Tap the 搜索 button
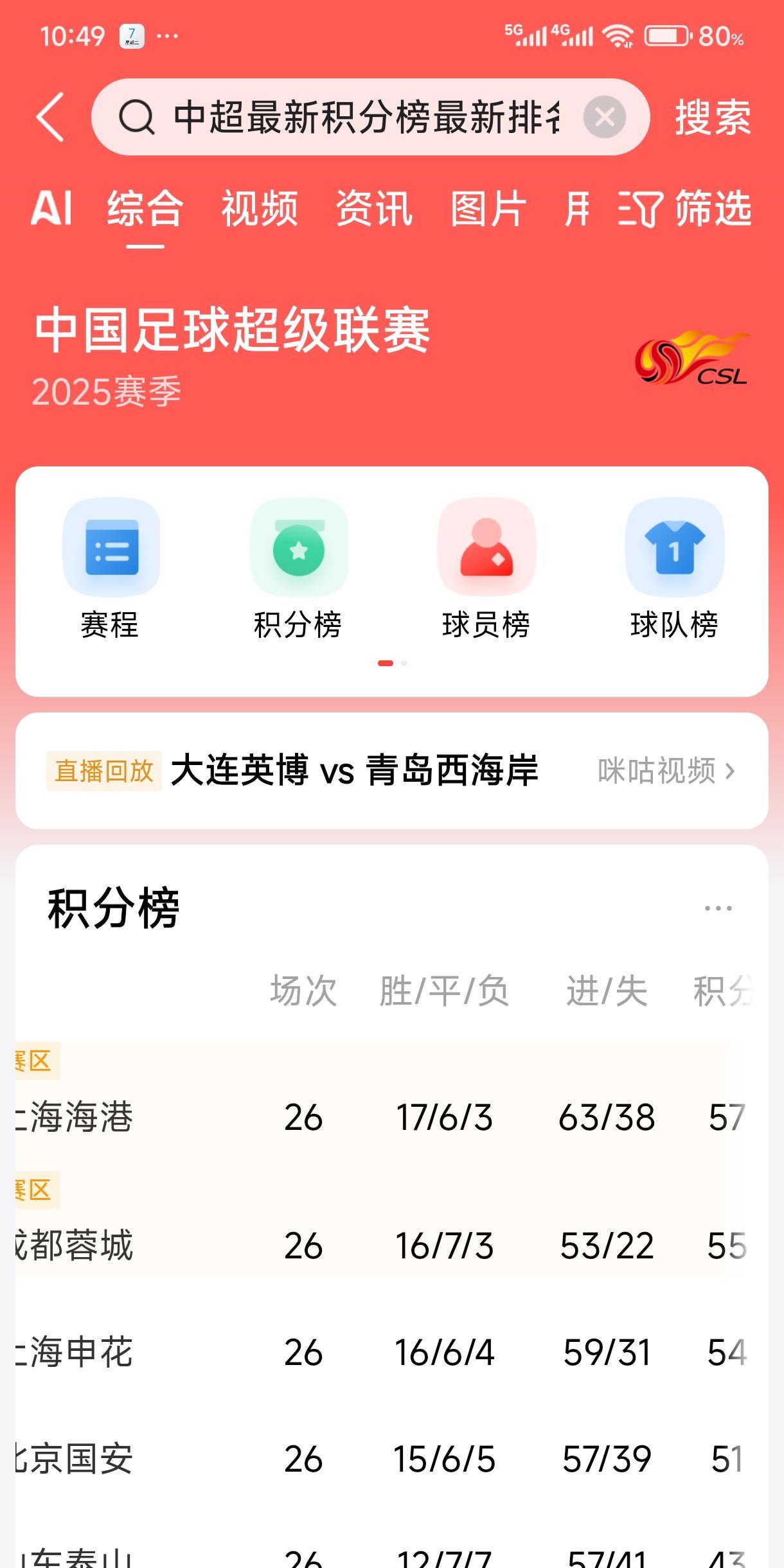Image resolution: width=784 pixels, height=1568 pixels. coord(713,118)
